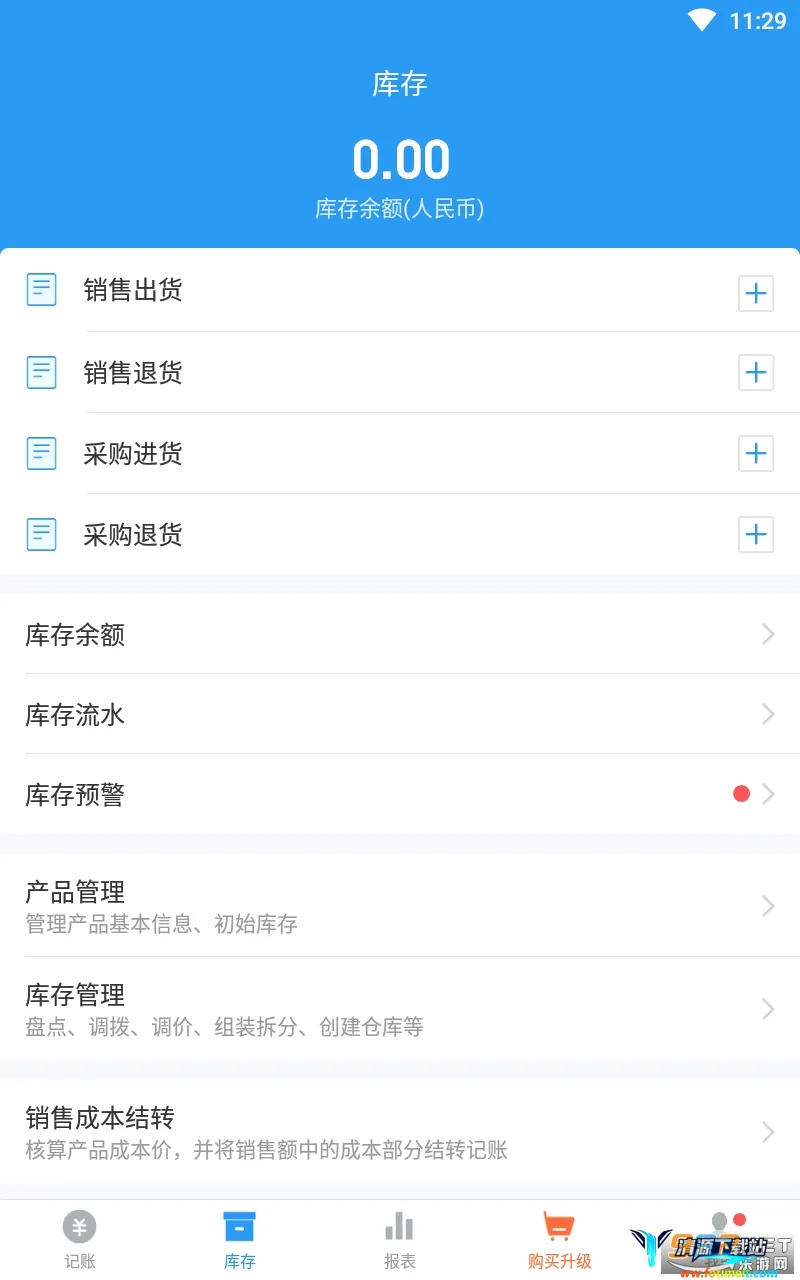Image resolution: width=800 pixels, height=1280 pixels.
Task: Switch to the 记账 tab
Action: click(x=80, y=1240)
